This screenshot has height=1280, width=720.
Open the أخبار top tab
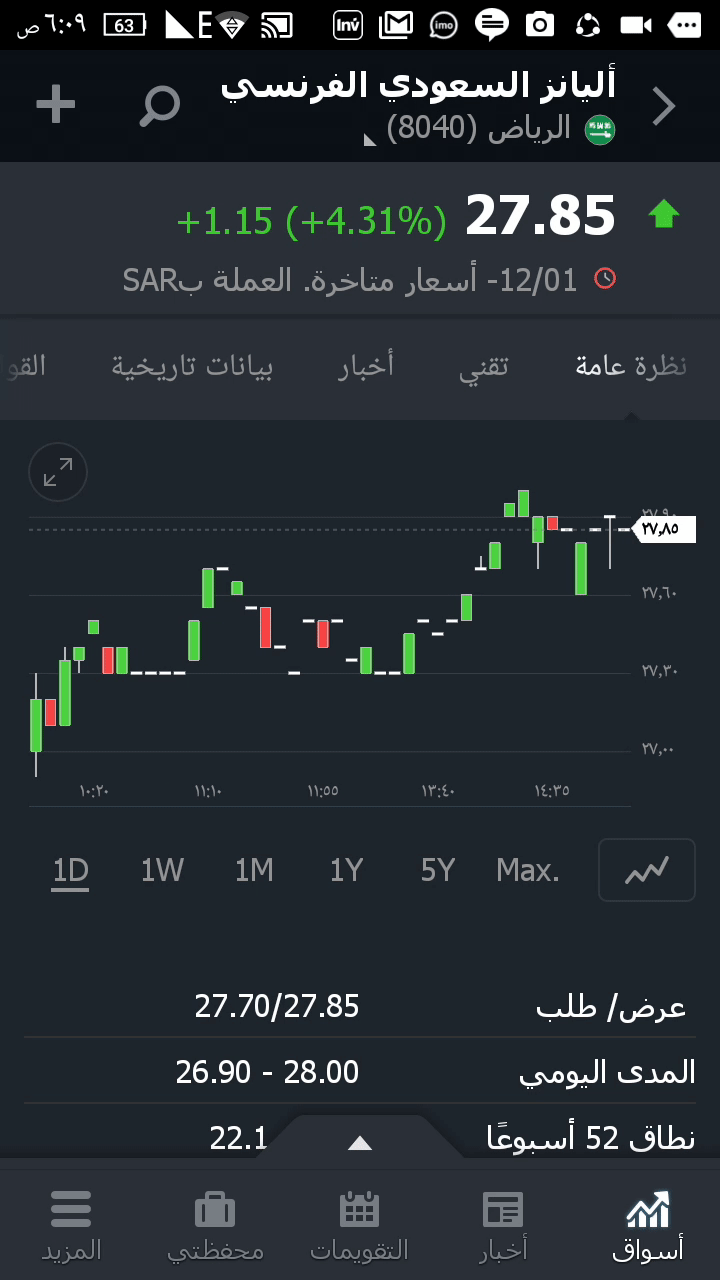(x=366, y=367)
